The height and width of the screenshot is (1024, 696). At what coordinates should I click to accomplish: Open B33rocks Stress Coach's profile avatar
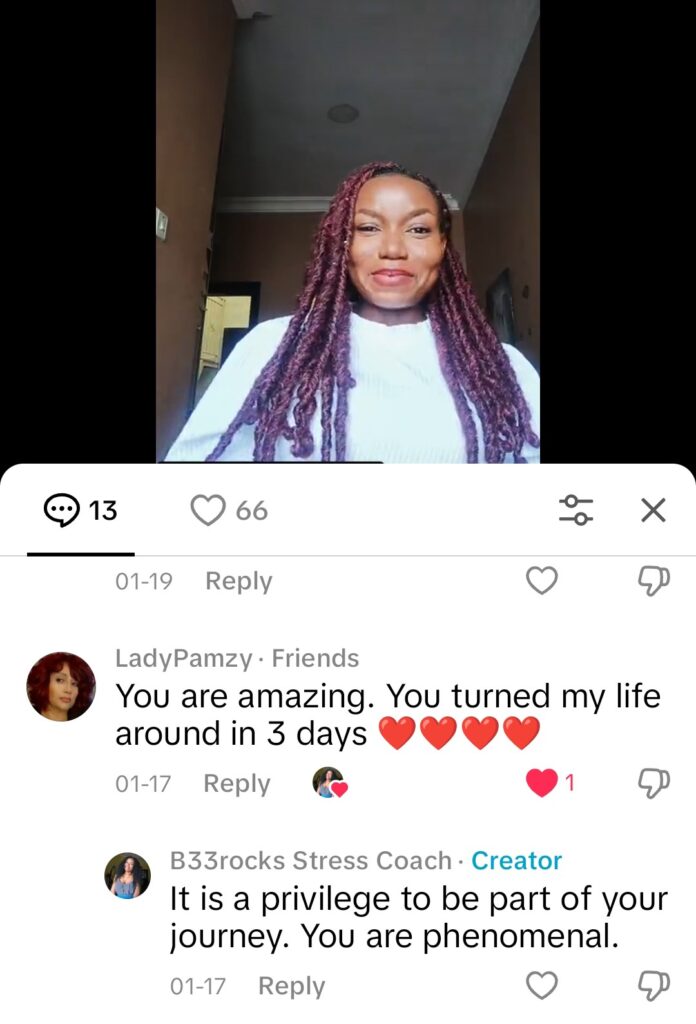(x=128, y=875)
